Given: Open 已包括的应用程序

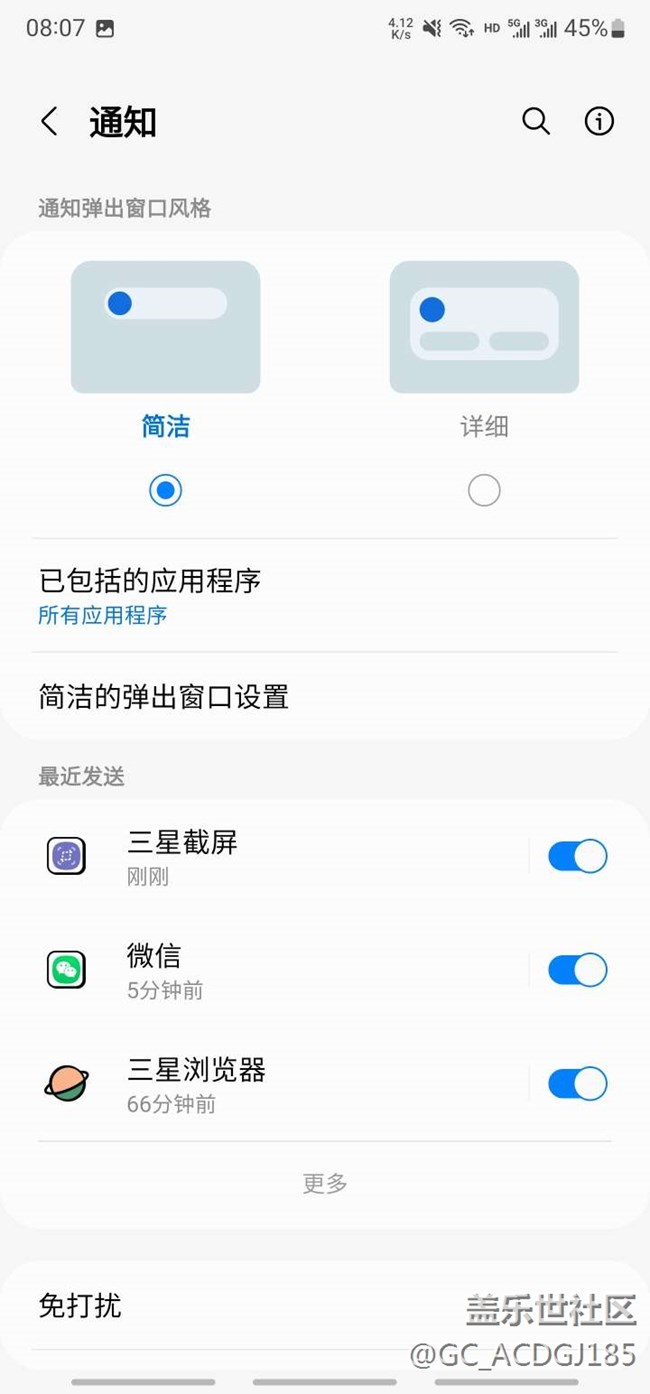Looking at the screenshot, I should coord(150,596).
